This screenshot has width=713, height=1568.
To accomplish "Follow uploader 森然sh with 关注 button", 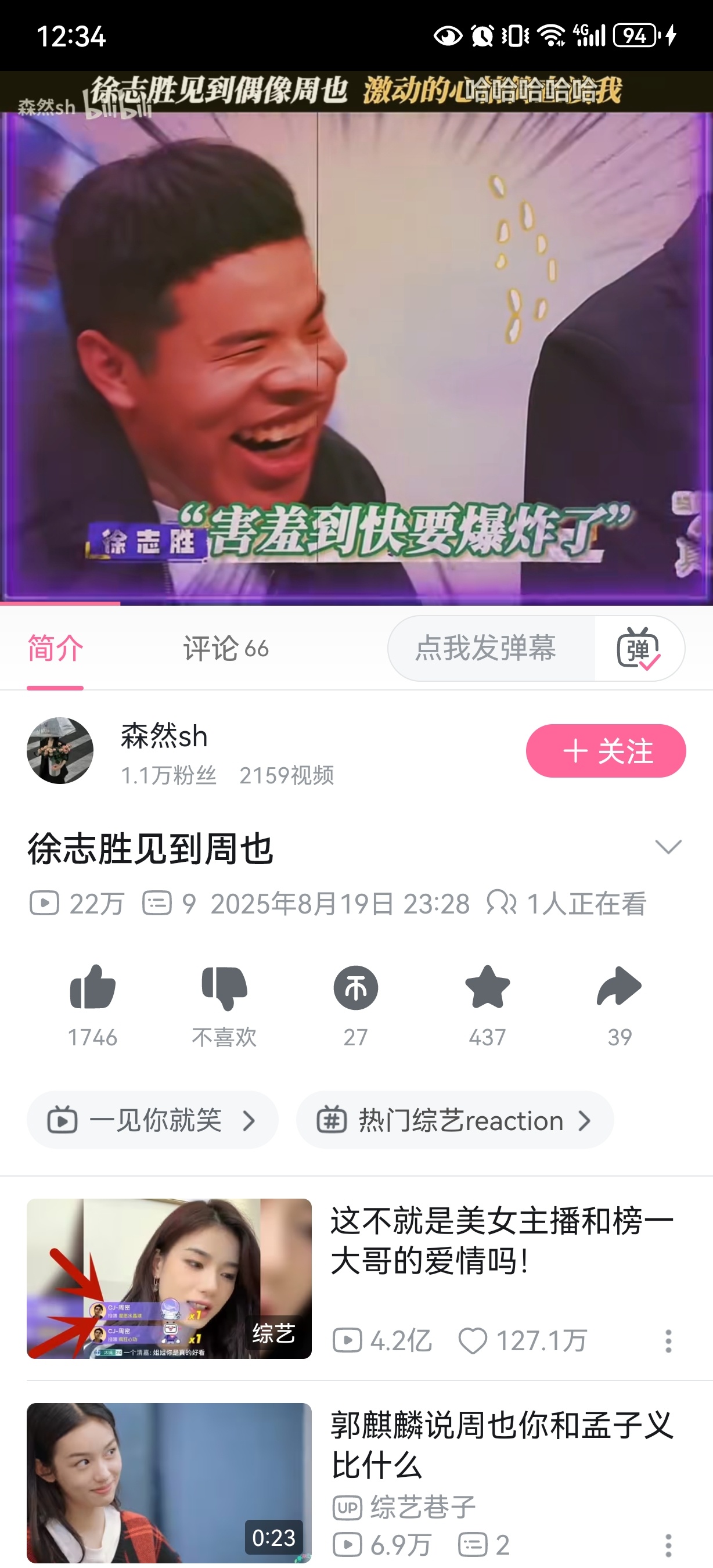I will [x=606, y=750].
